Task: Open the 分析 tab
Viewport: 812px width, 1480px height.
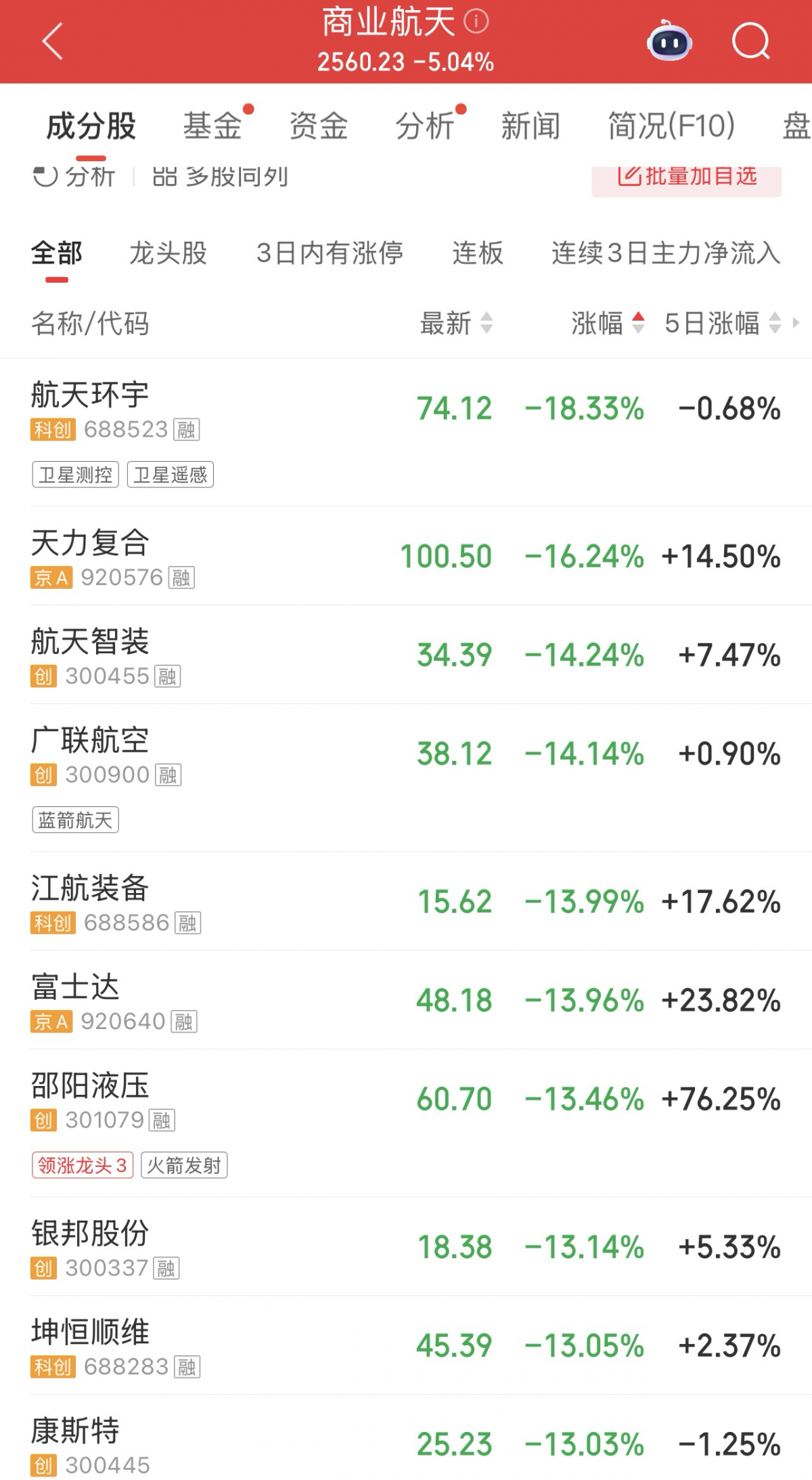Action: click(x=425, y=126)
